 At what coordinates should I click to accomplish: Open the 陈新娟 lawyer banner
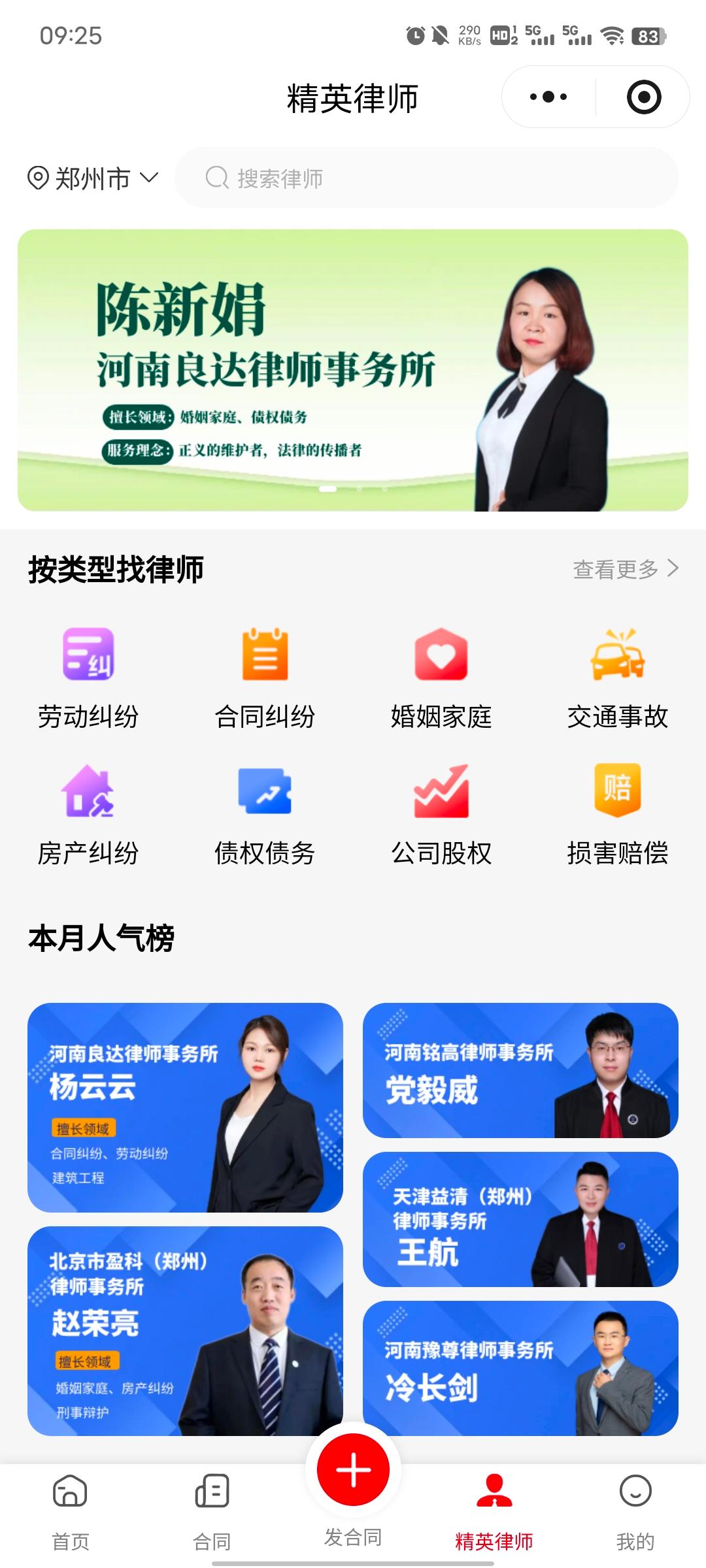point(353,370)
